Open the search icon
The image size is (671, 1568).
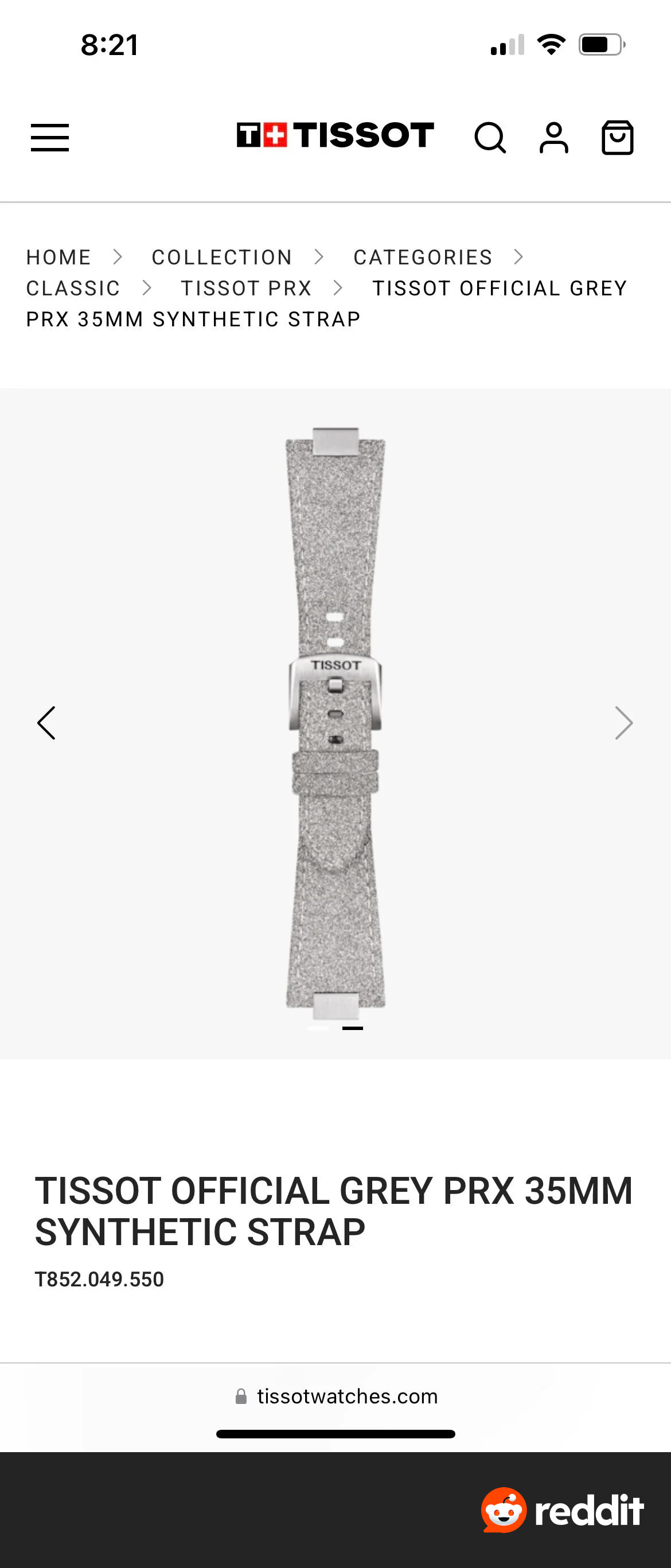(490, 138)
